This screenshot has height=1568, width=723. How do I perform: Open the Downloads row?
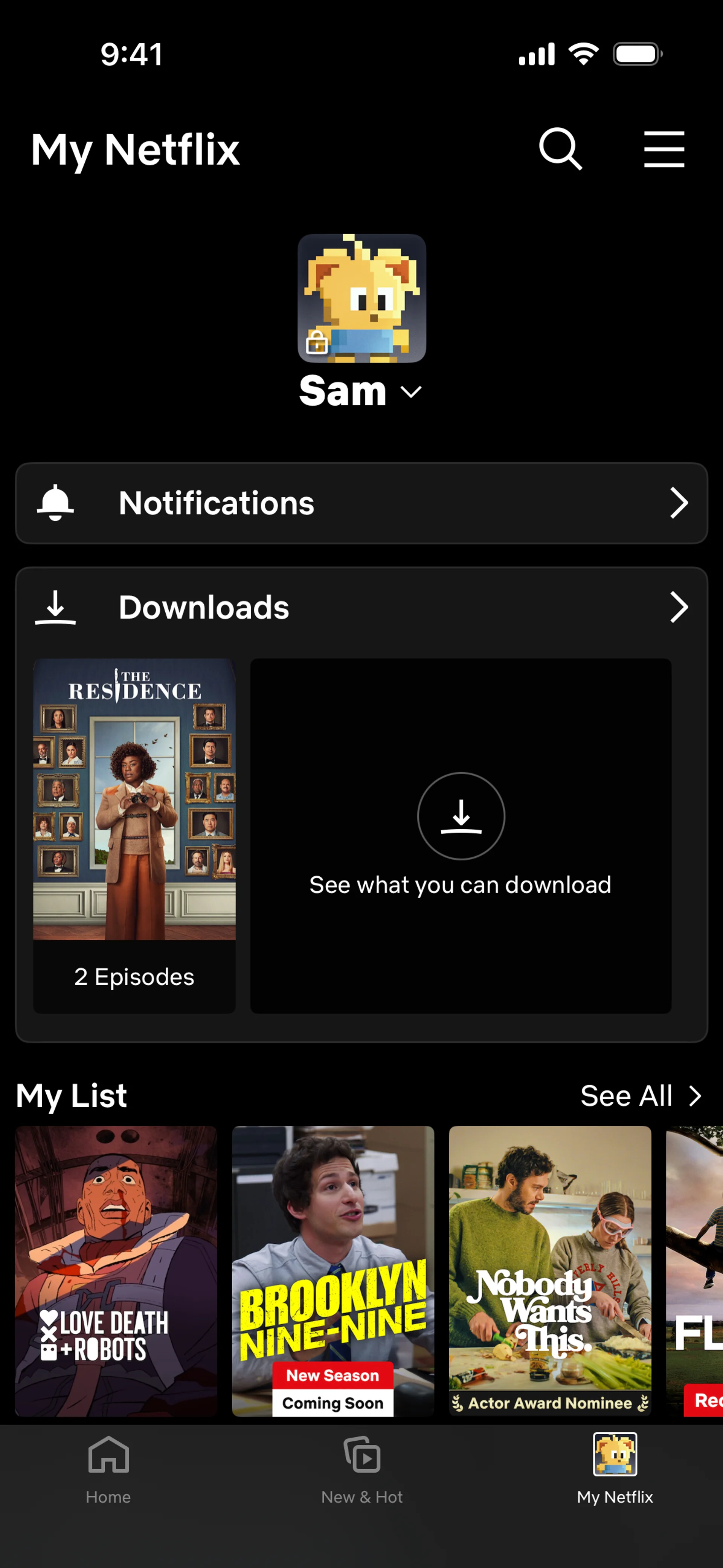(x=361, y=607)
